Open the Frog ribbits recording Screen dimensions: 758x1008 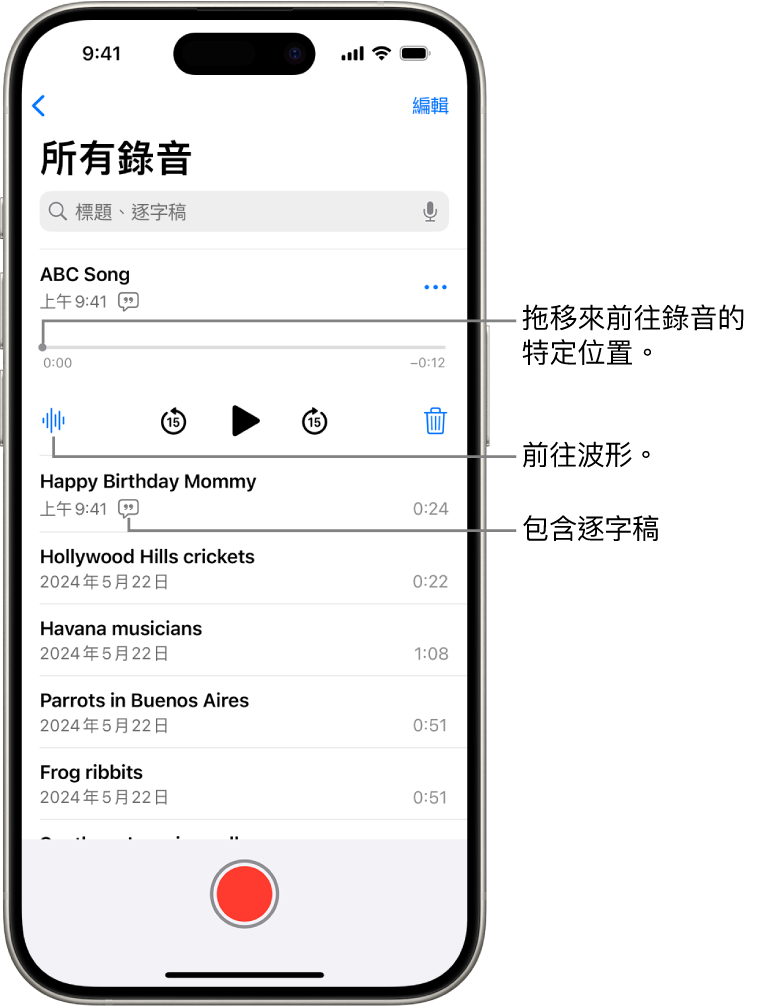pyautogui.click(x=200, y=773)
